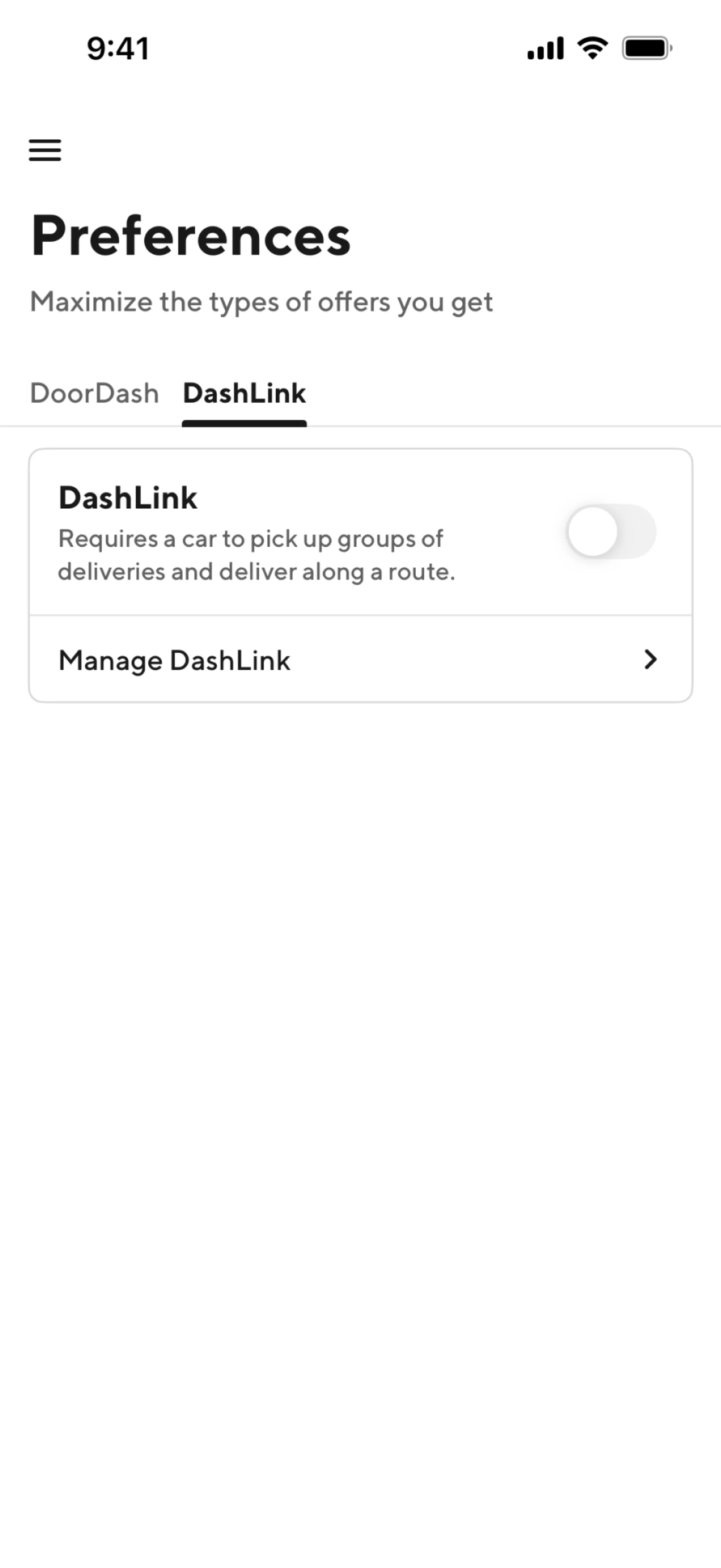Open the hamburger drawer menu

tap(45, 150)
